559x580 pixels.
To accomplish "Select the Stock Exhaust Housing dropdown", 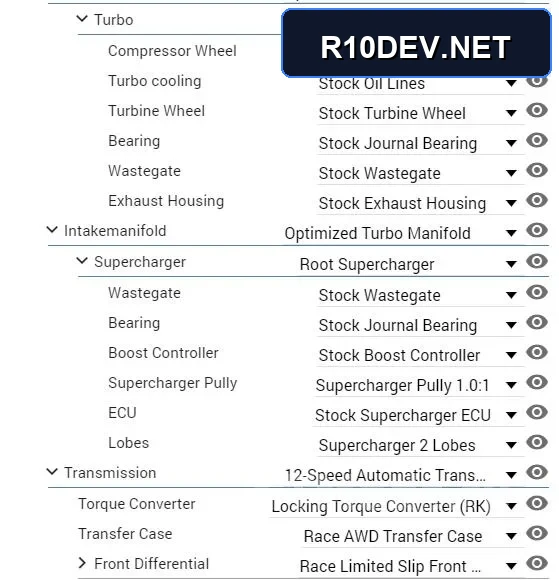I will [x=420, y=203].
